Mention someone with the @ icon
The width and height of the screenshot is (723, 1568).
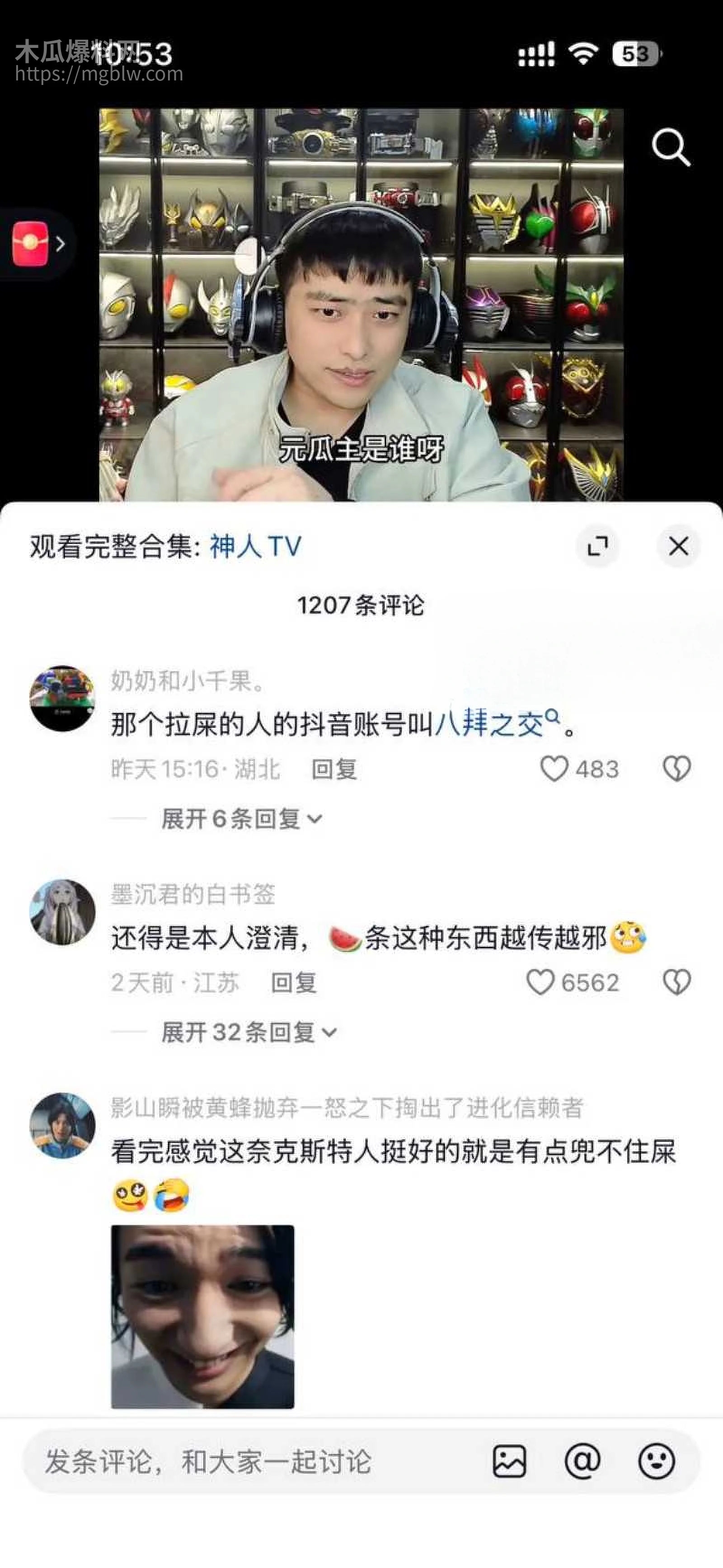(582, 1461)
